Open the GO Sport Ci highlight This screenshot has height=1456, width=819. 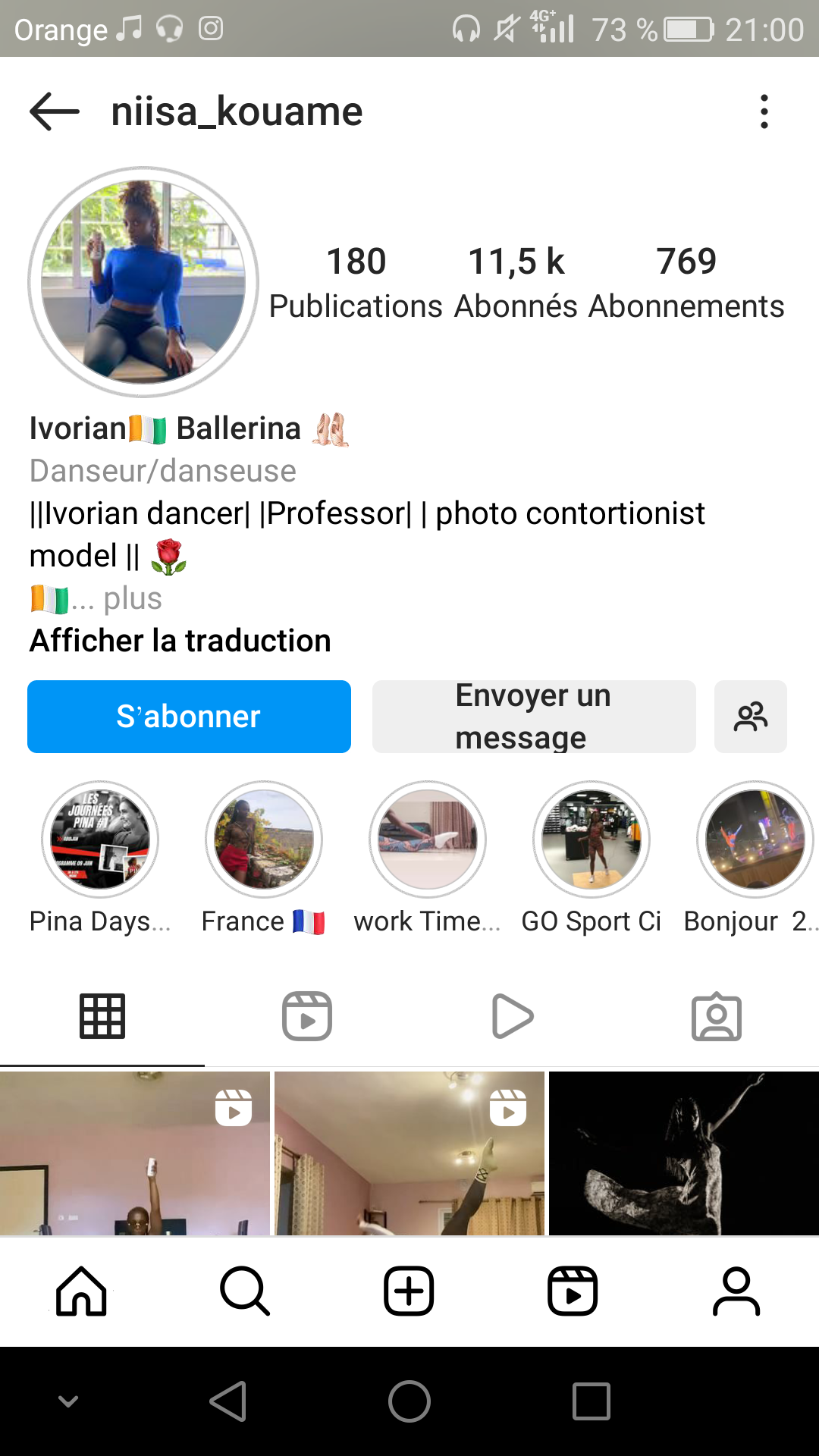click(x=591, y=839)
